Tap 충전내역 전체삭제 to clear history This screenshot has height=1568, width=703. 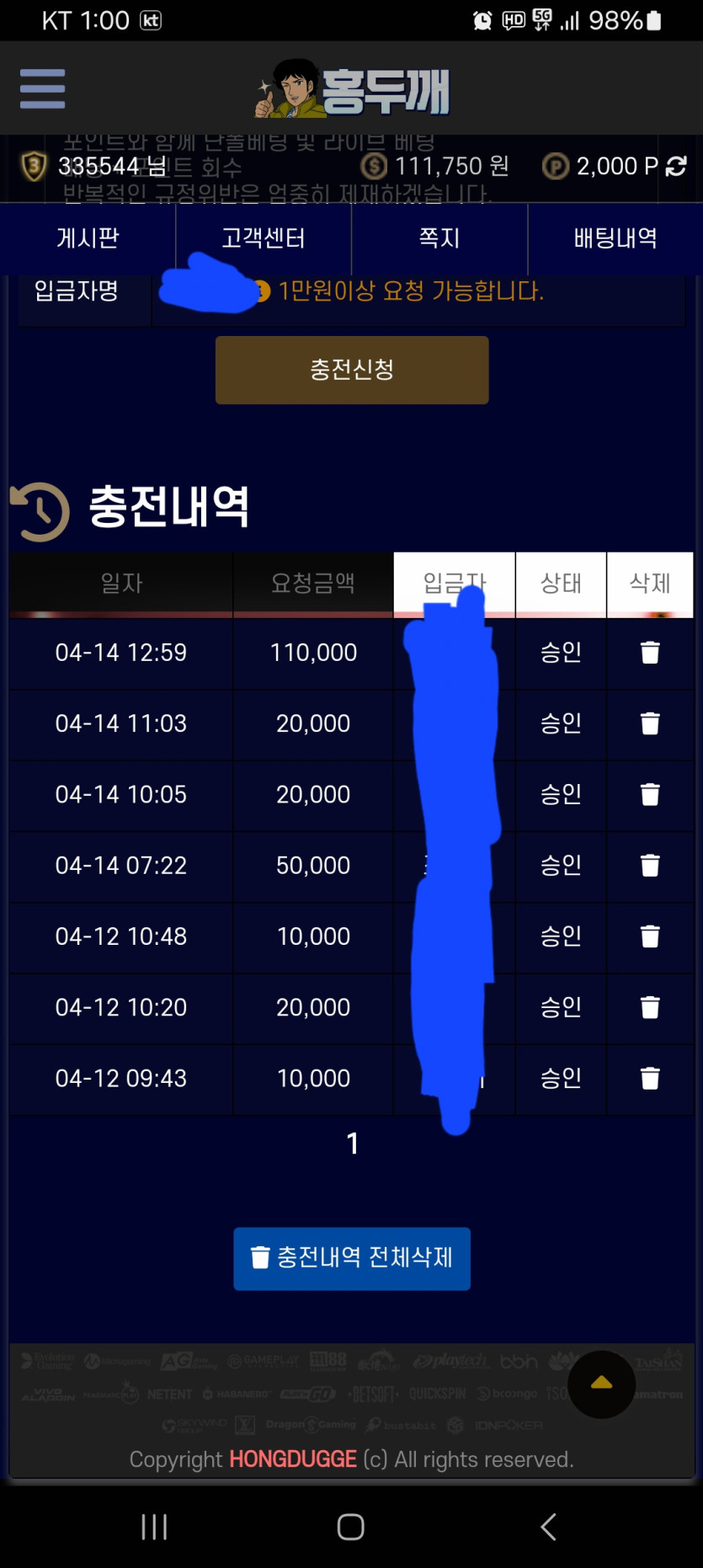point(352,1258)
